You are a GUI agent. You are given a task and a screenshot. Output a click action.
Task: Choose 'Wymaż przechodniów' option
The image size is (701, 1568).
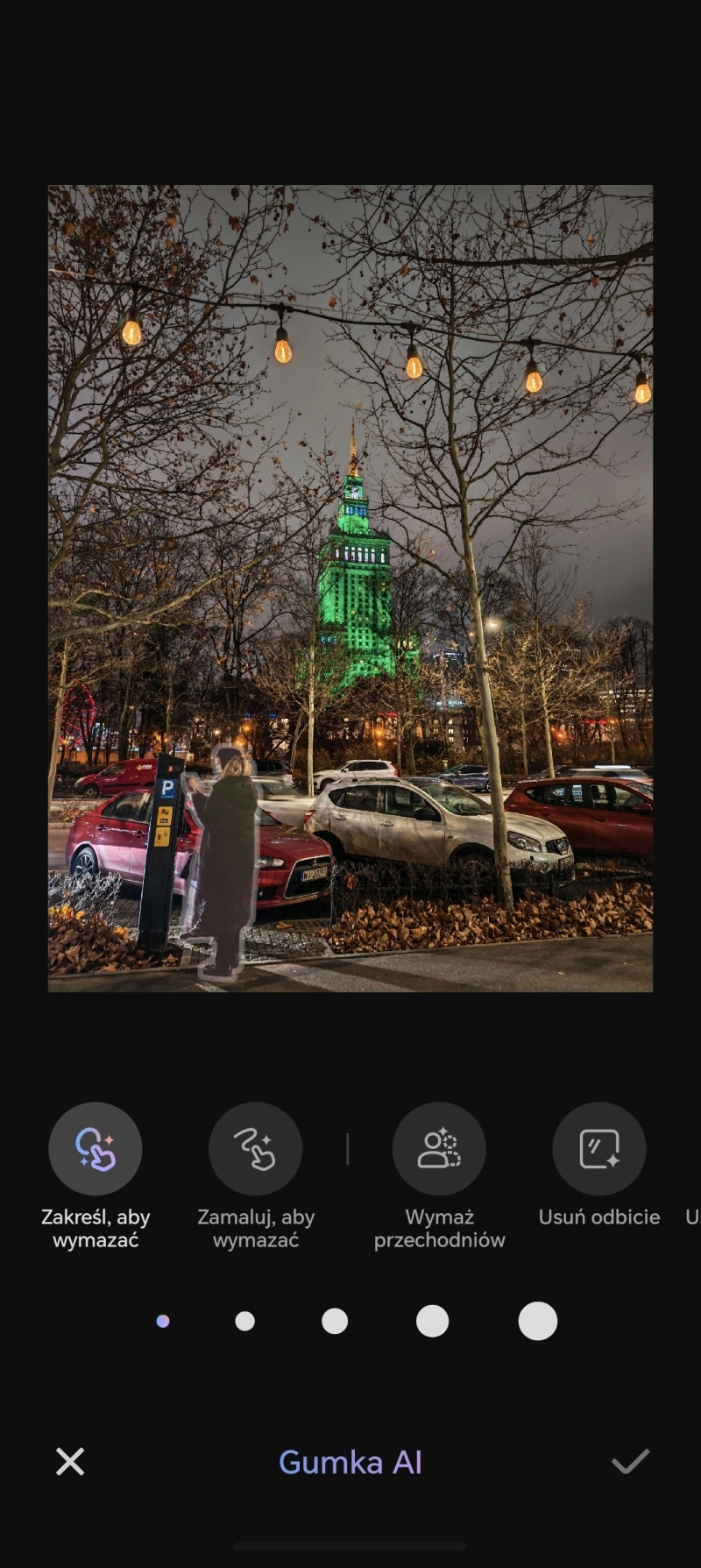(x=439, y=1148)
